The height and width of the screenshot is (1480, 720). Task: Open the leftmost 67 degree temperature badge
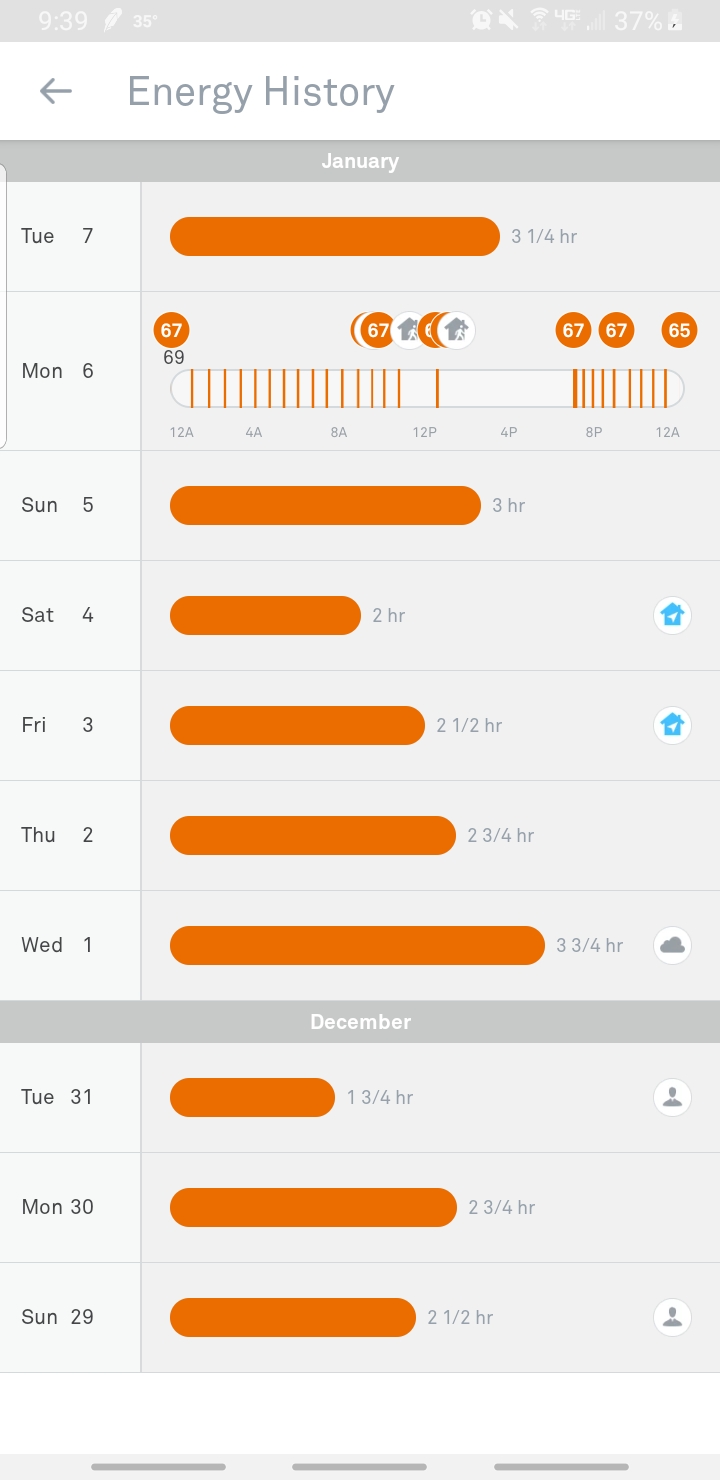(x=172, y=330)
